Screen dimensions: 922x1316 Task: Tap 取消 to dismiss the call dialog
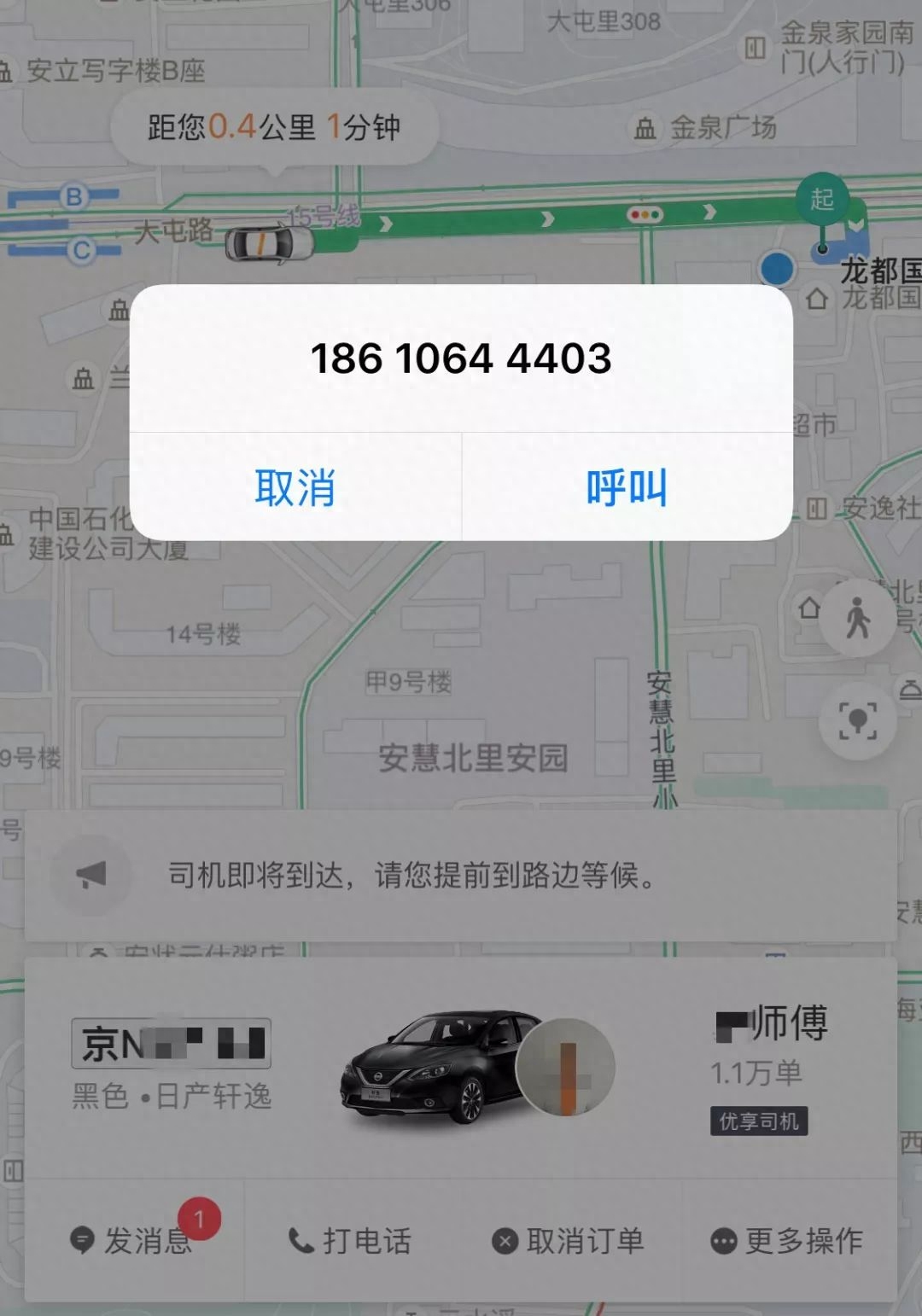(x=295, y=487)
